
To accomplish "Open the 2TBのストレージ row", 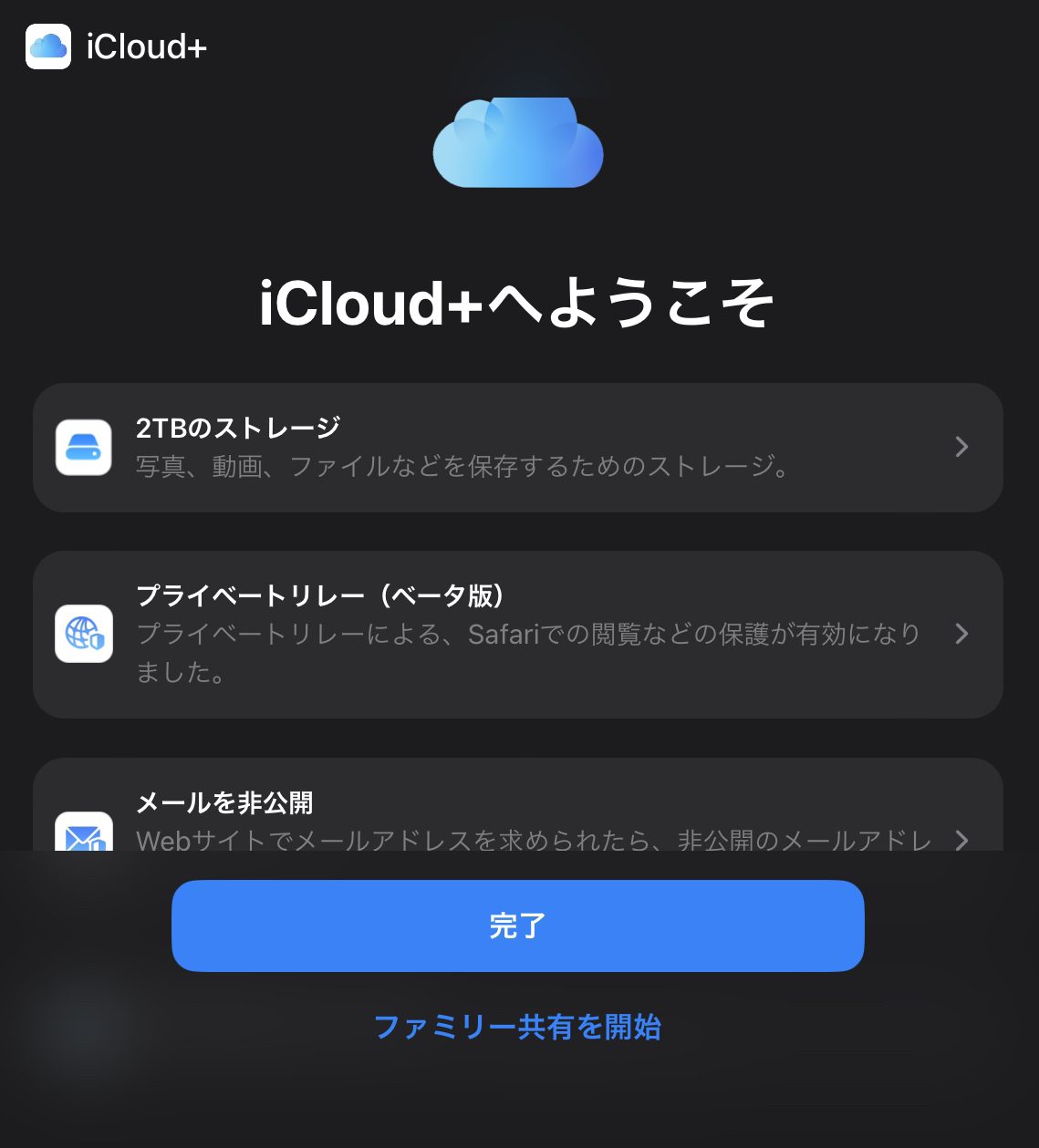I will pyautogui.click(x=517, y=447).
